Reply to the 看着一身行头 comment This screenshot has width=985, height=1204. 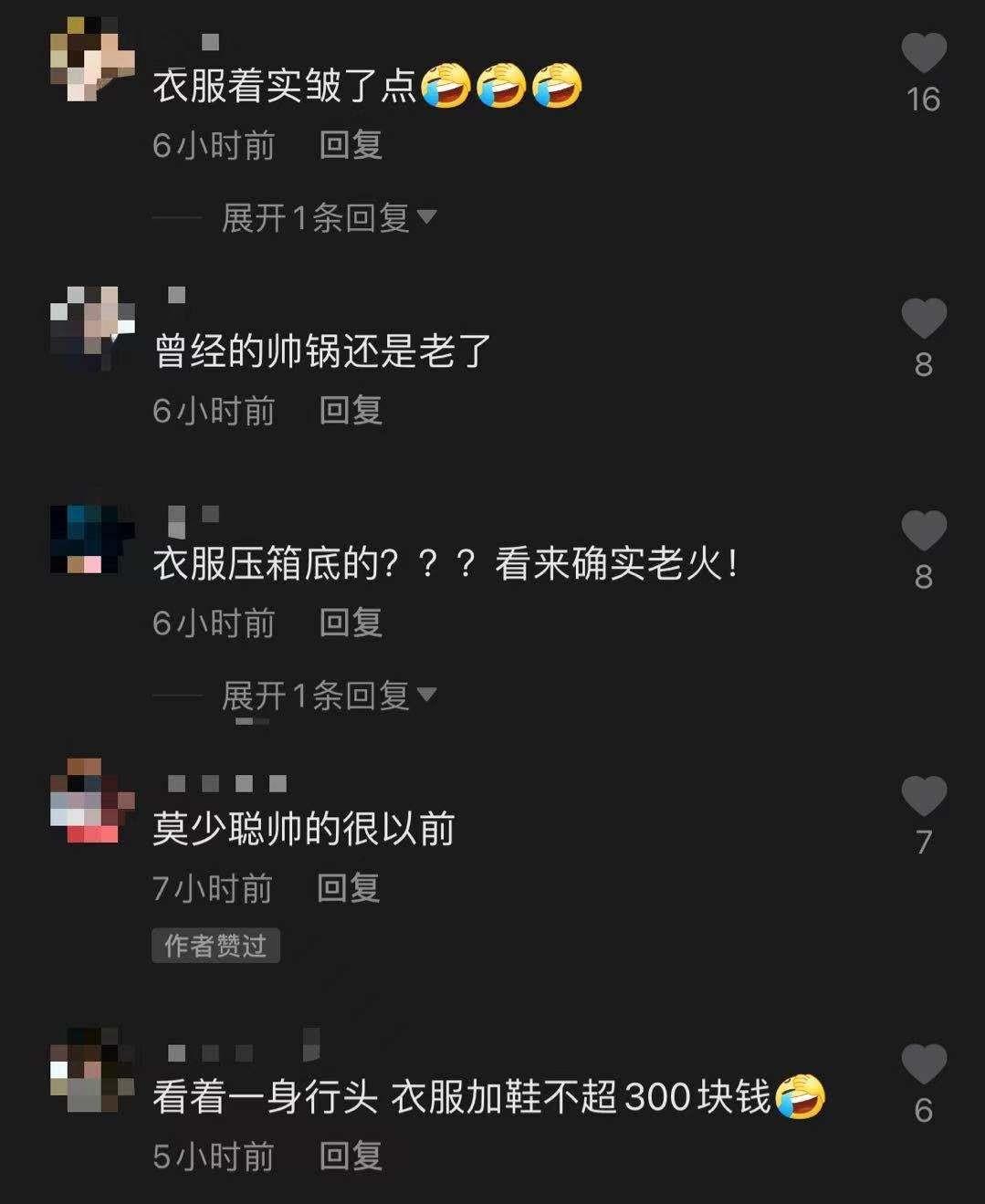[x=351, y=1157]
